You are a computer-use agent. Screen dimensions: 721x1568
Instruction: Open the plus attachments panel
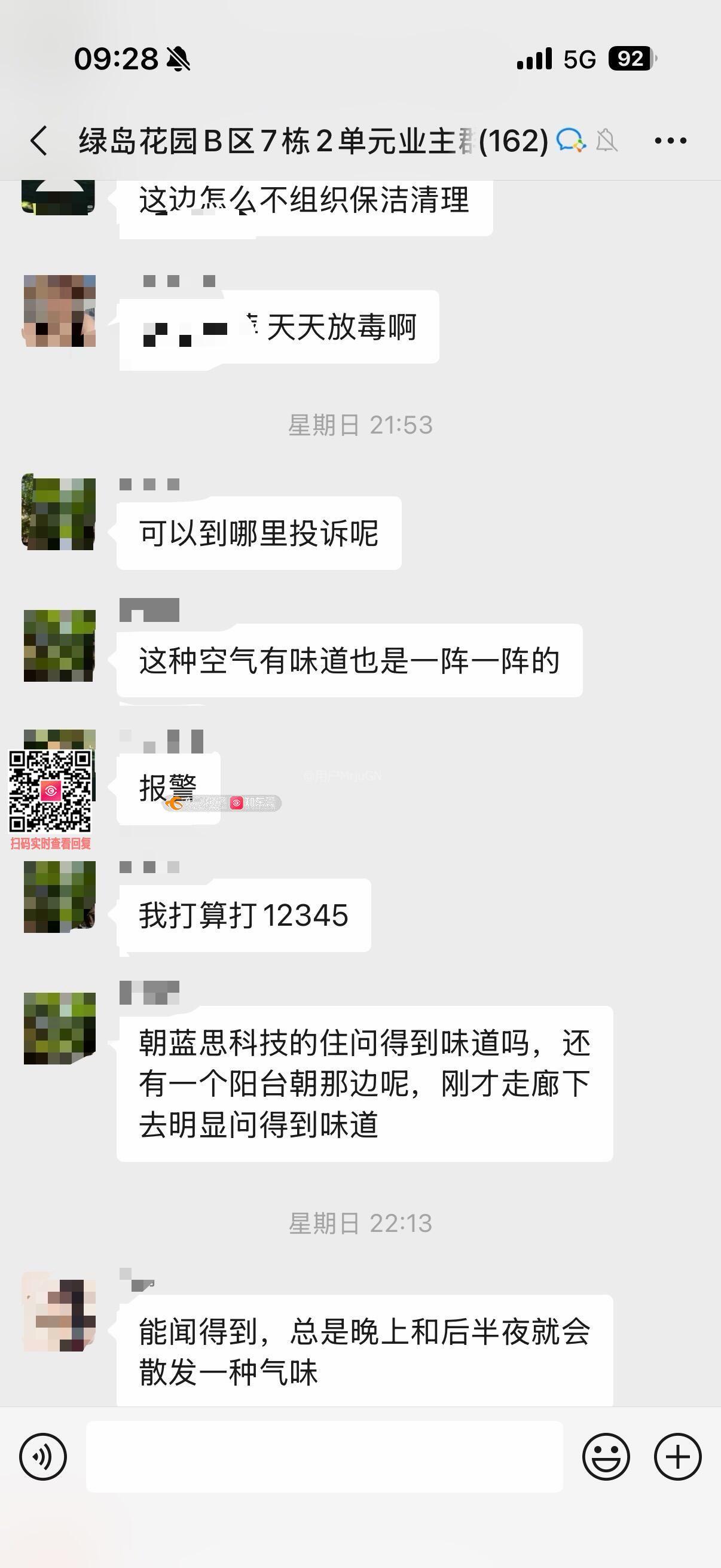click(x=677, y=1457)
